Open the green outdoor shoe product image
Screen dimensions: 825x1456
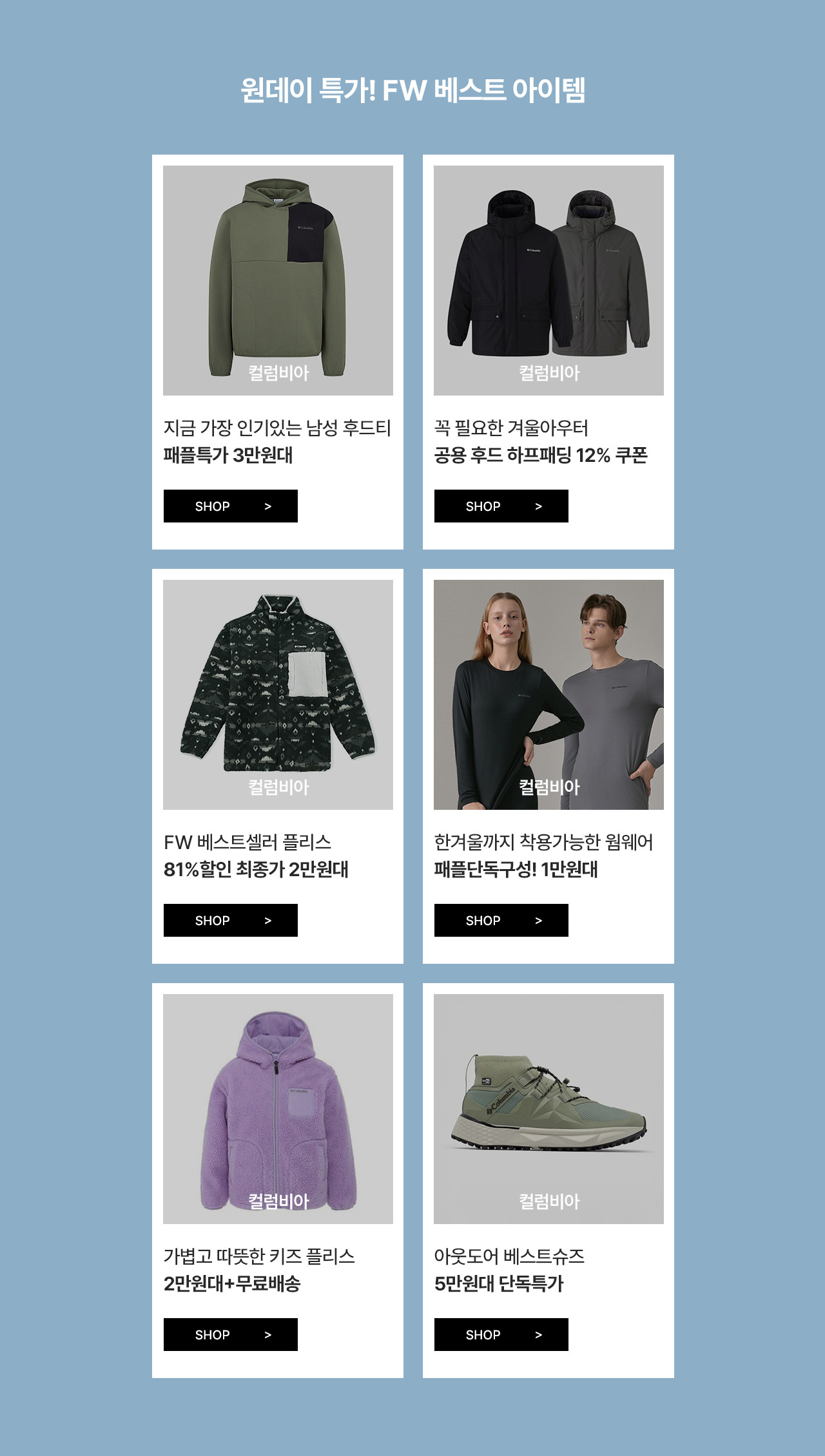point(548,1109)
